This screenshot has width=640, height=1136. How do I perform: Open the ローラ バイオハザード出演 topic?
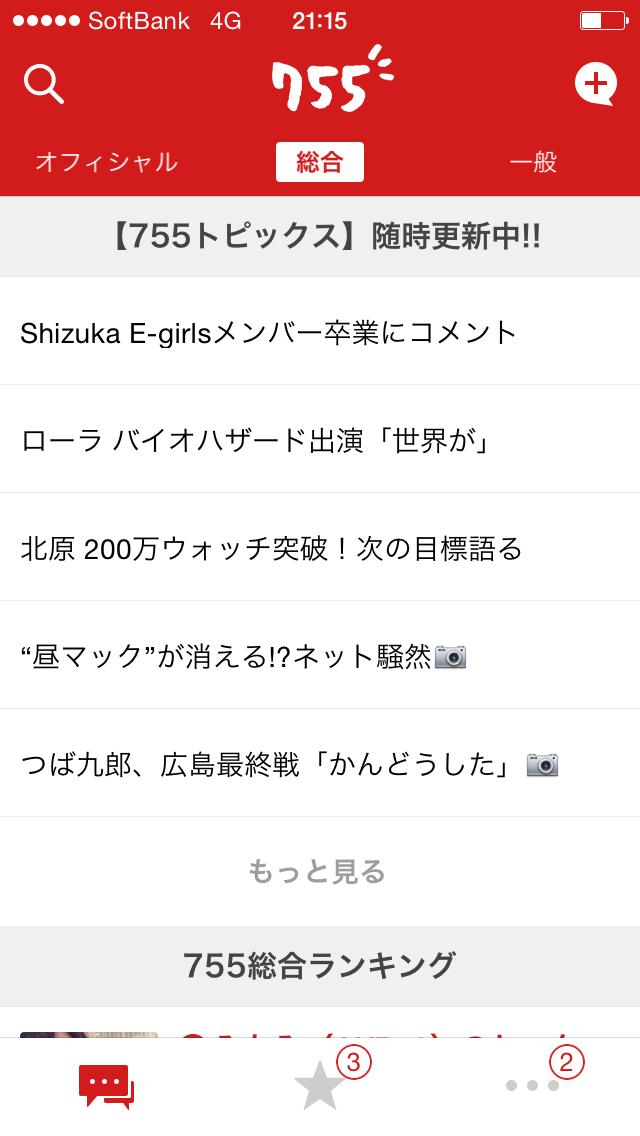click(320, 440)
